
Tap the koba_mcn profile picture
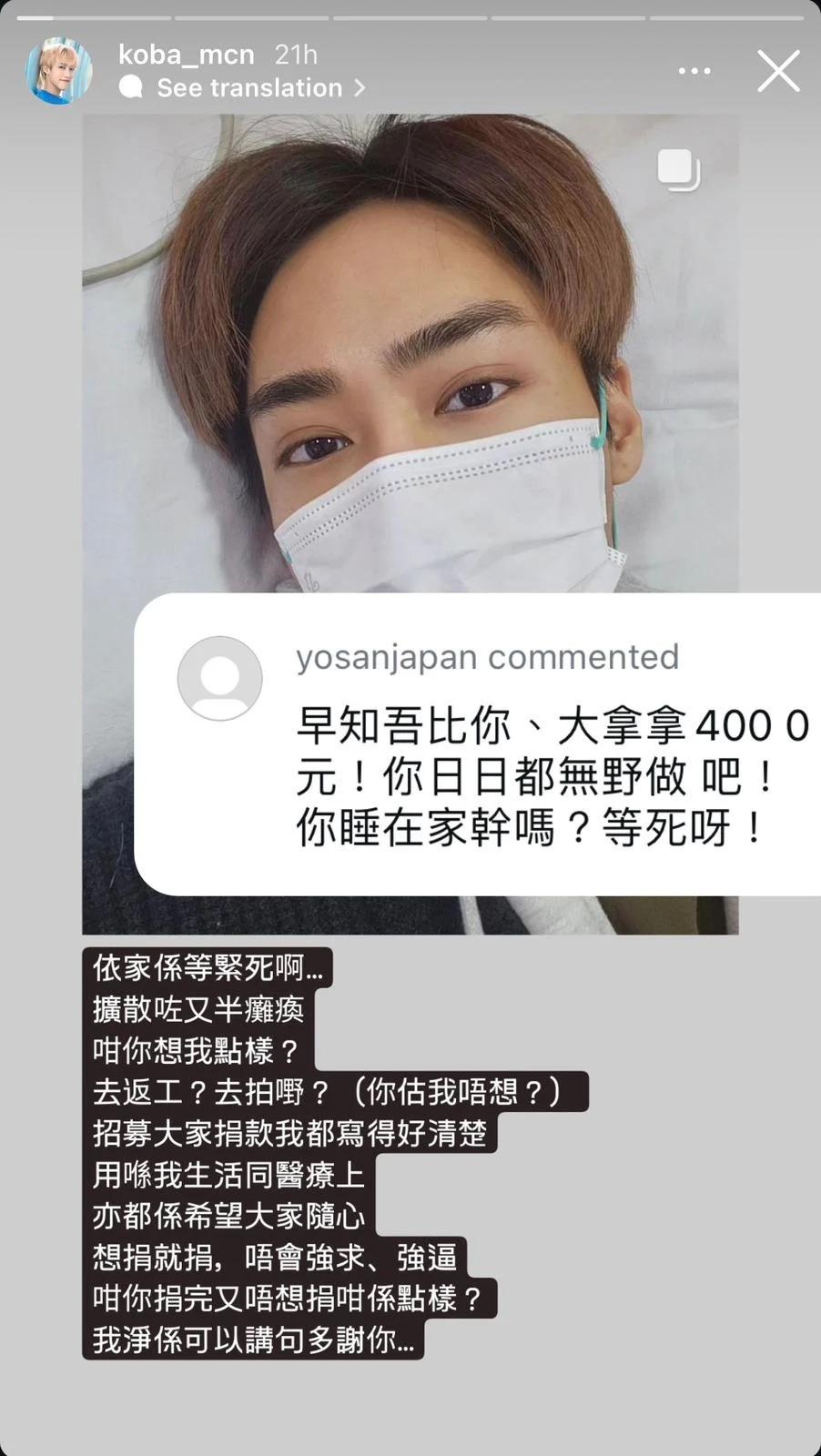(x=59, y=71)
